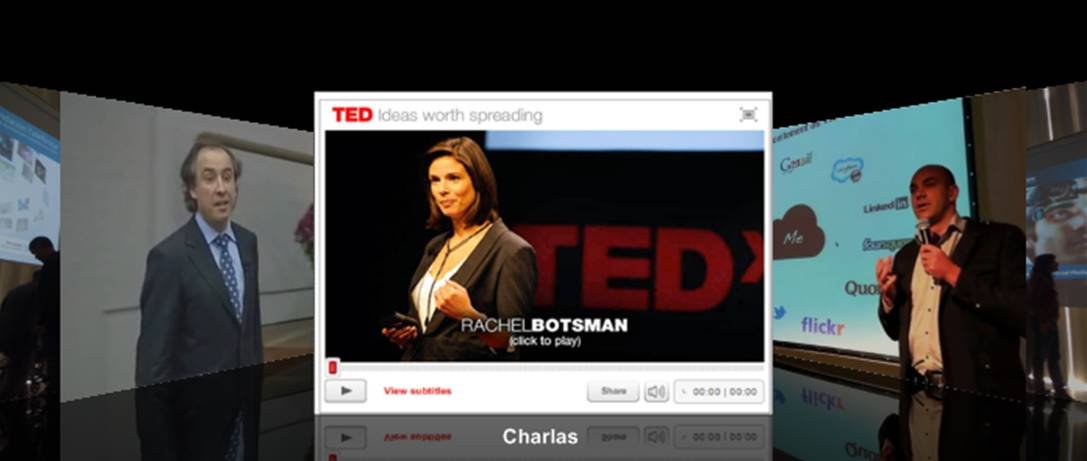The width and height of the screenshot is (1087, 461).
Task: Tap the video progress bar
Action: pyautogui.click(x=545, y=368)
